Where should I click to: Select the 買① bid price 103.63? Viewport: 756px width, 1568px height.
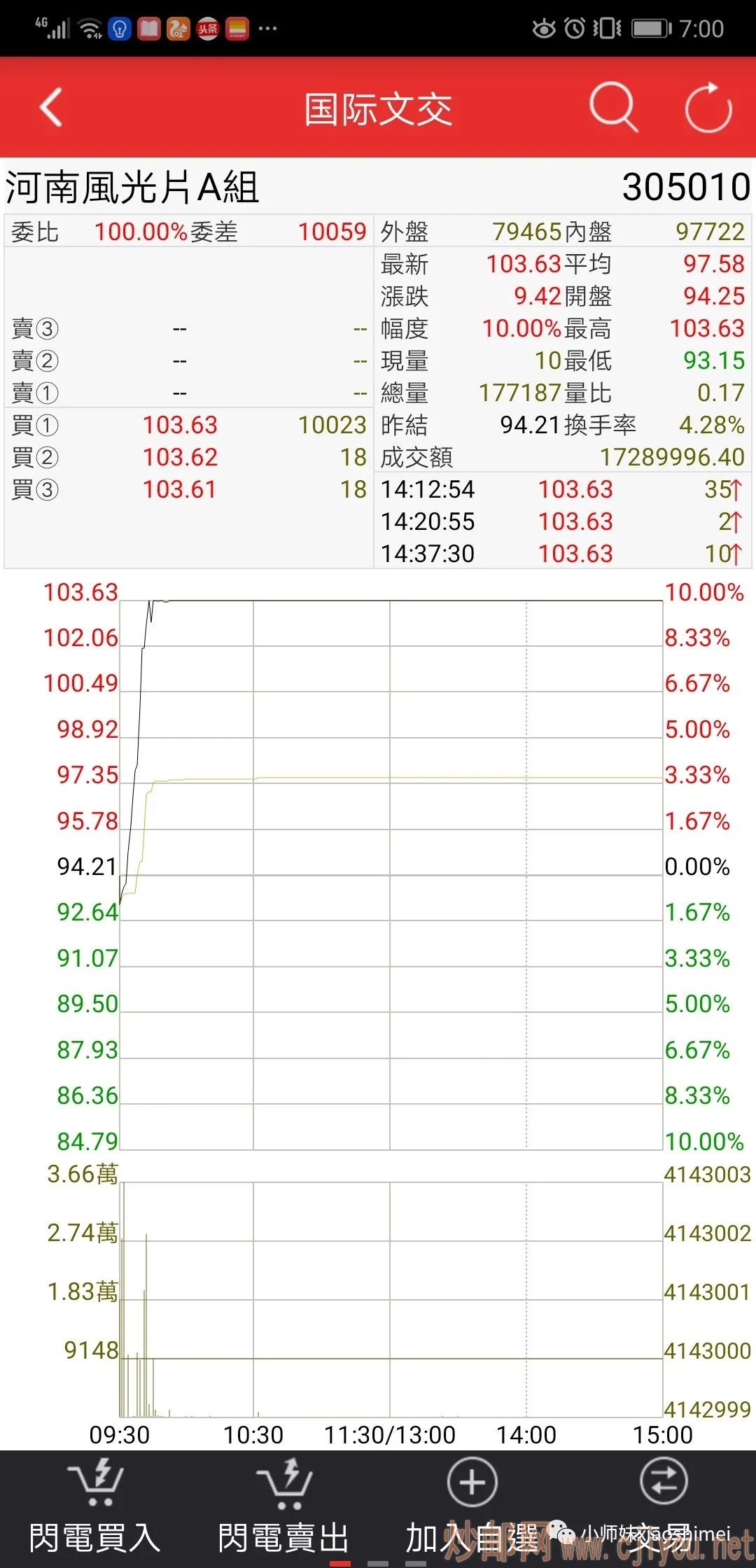tap(181, 425)
